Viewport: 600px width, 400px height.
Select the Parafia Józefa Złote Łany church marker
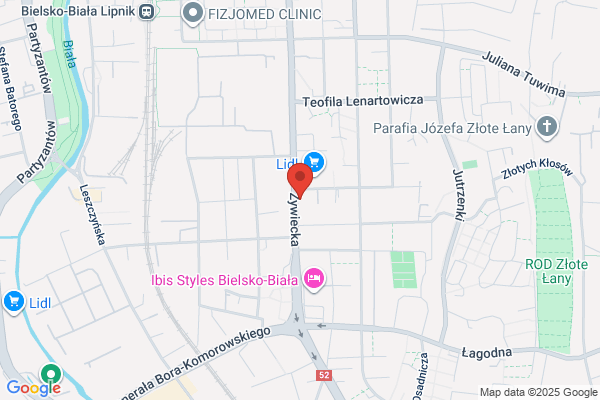point(547,128)
